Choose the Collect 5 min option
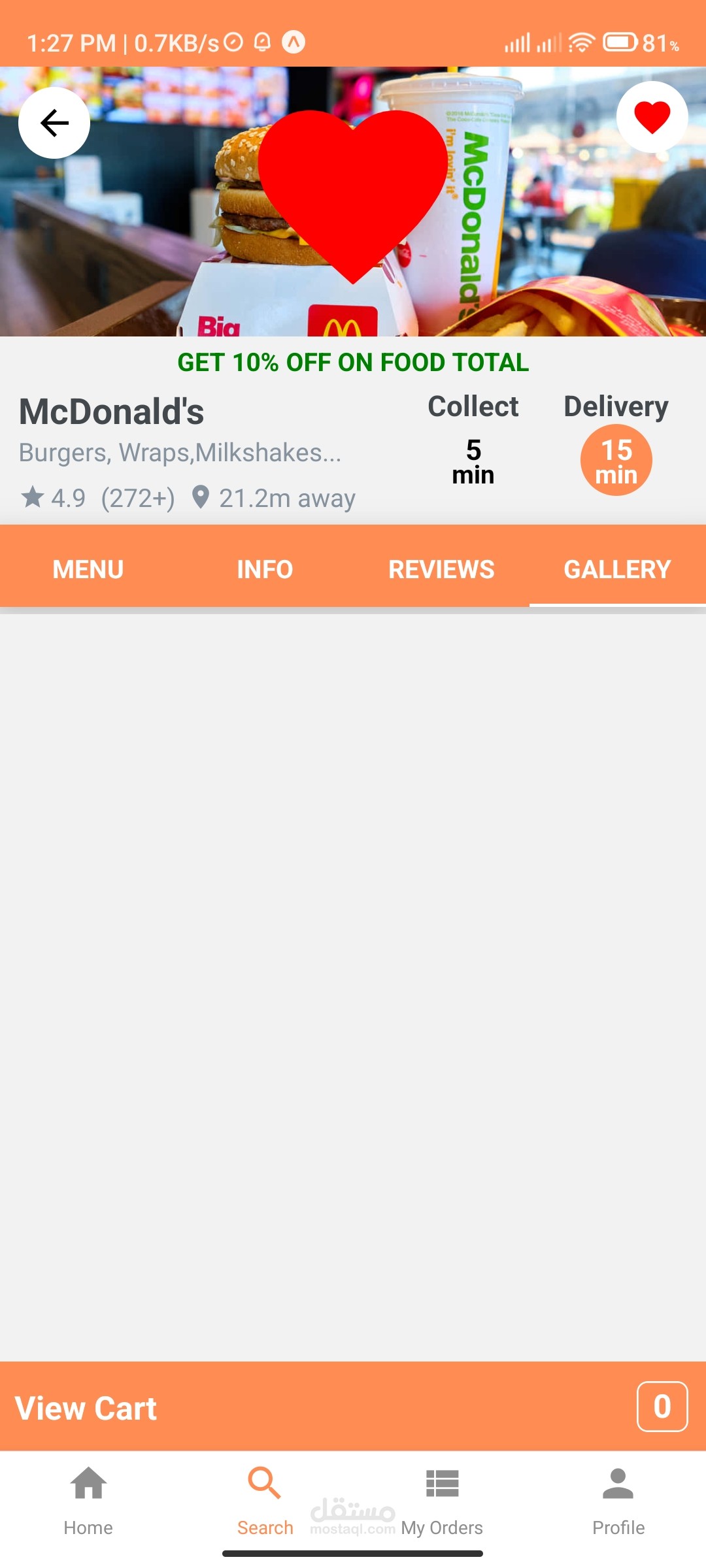This screenshot has height=1568, width=706. pos(473,461)
